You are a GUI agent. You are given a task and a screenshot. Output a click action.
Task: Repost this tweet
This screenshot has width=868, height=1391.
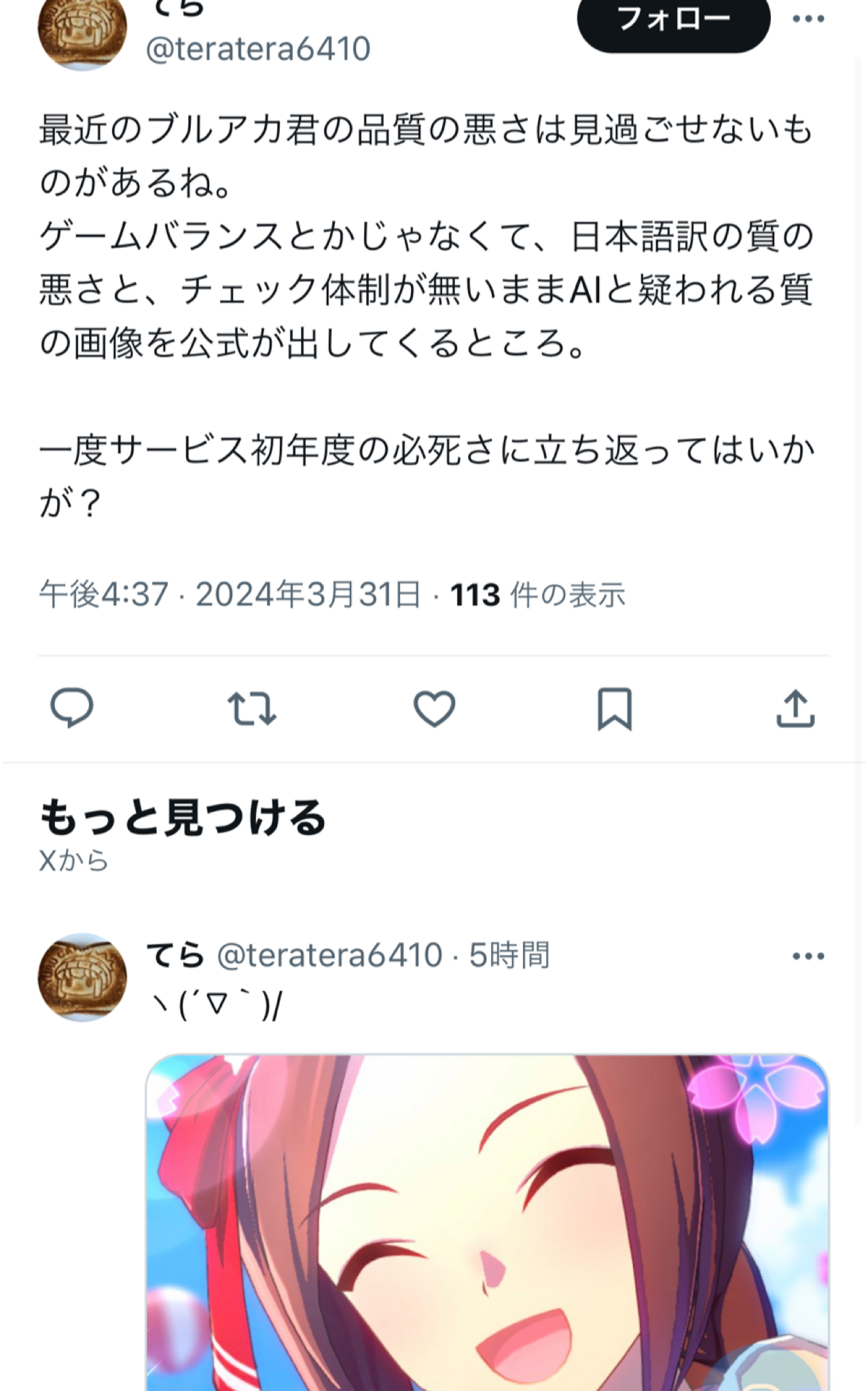point(252,708)
